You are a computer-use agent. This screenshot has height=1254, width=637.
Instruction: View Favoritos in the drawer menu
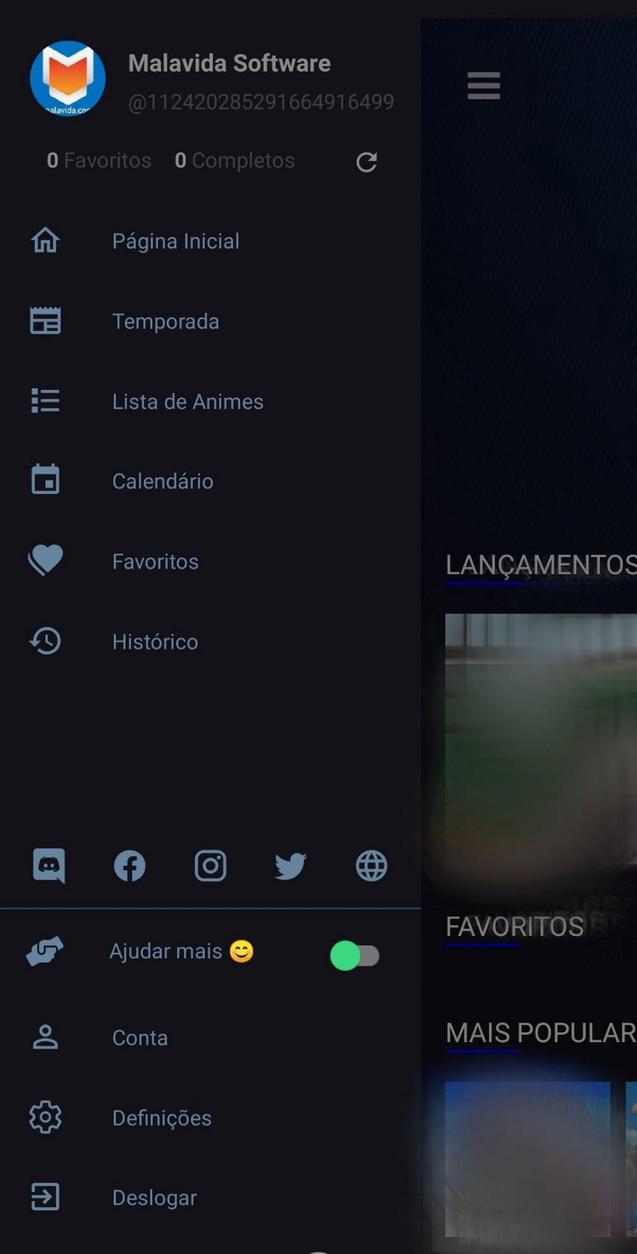click(155, 561)
